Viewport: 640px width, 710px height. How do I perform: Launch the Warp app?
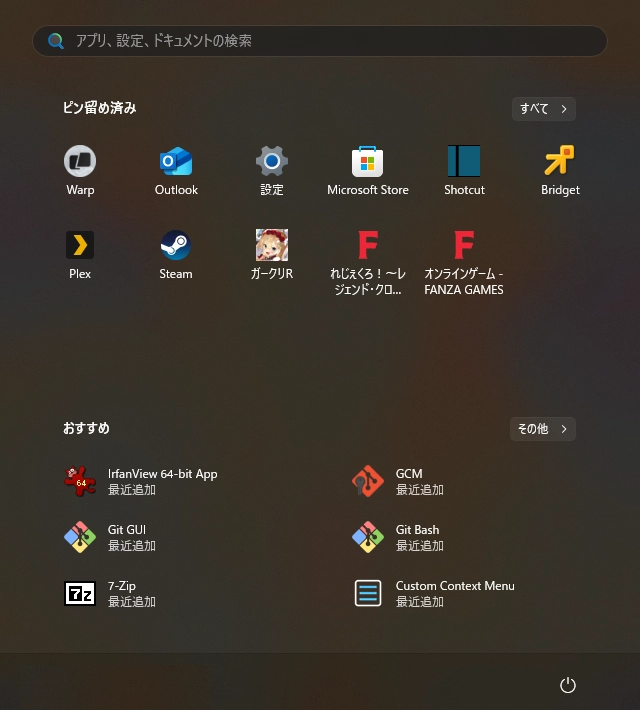(x=80, y=170)
